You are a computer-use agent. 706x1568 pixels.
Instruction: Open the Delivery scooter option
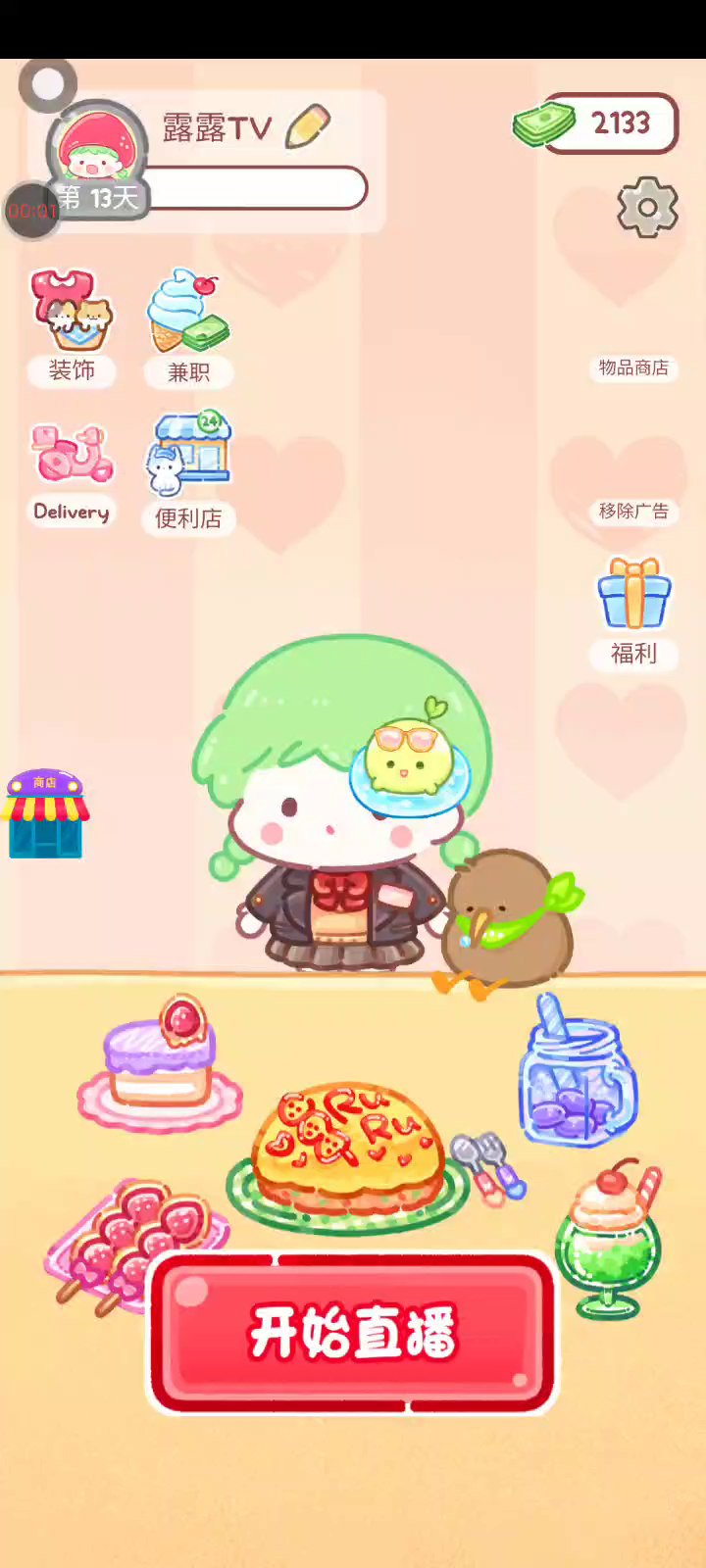point(72,470)
